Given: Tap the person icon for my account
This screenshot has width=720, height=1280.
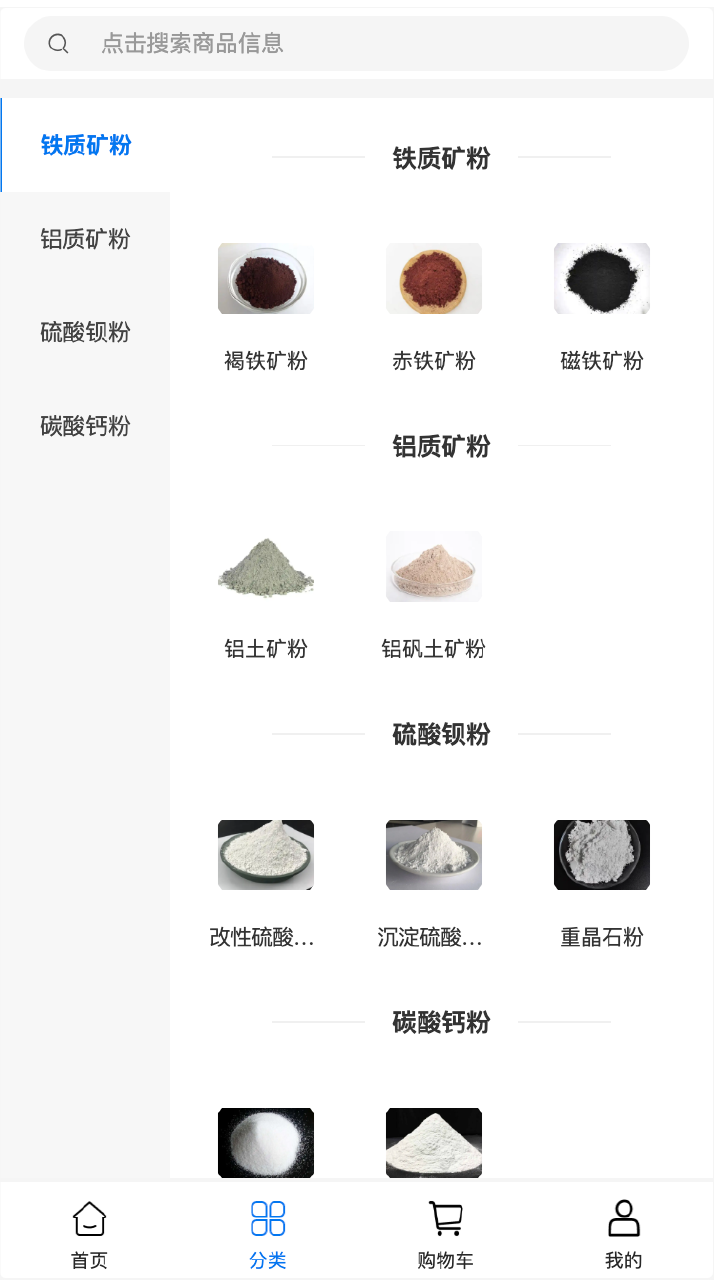Looking at the screenshot, I should tap(623, 1217).
